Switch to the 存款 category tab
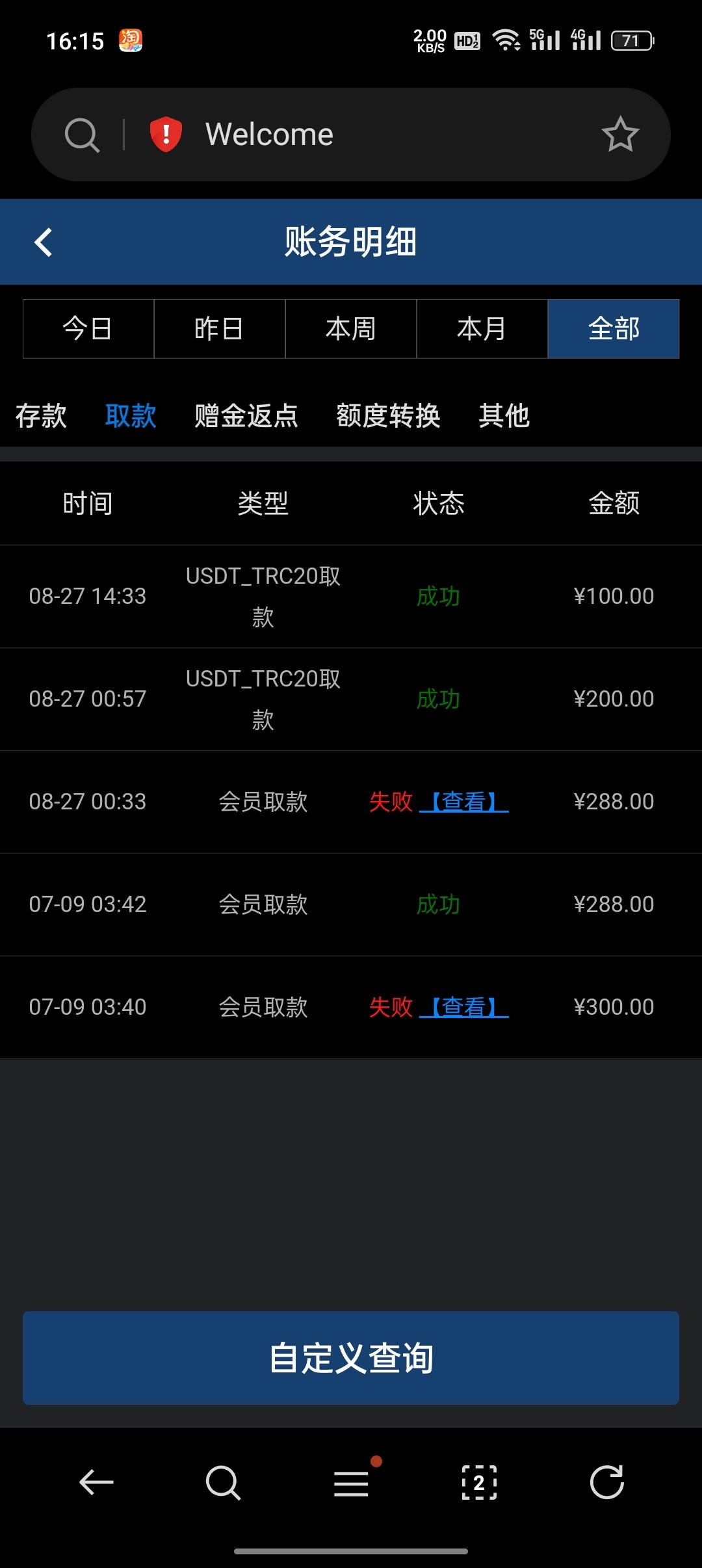Viewport: 702px width, 1568px height. [x=41, y=415]
